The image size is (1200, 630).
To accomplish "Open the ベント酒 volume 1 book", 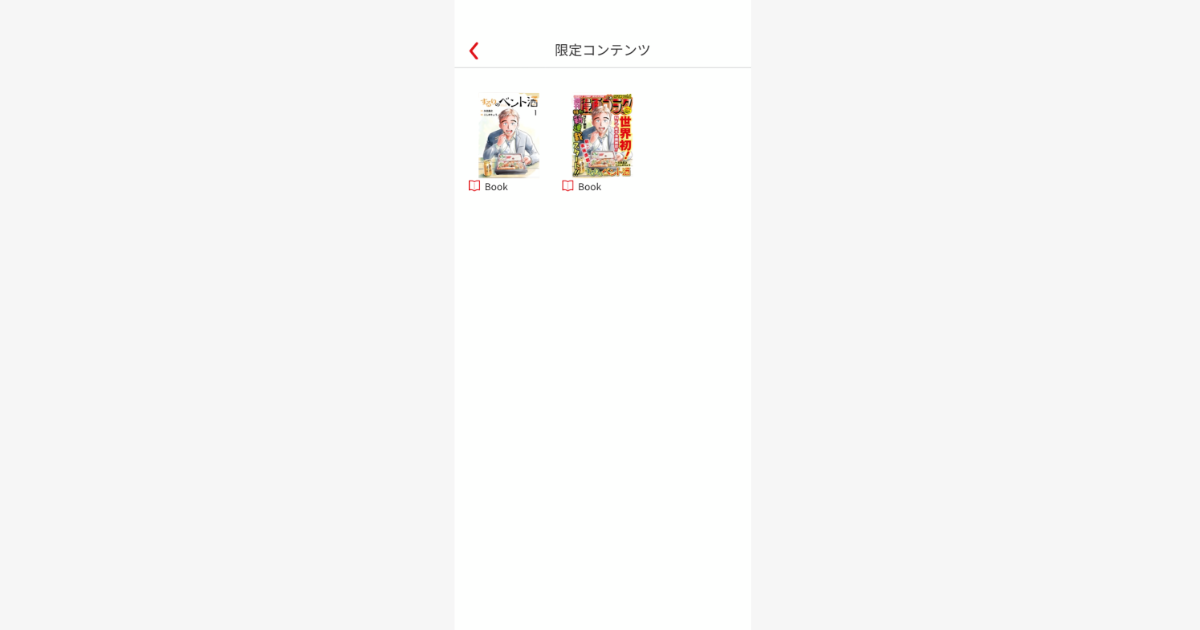I will click(508, 136).
